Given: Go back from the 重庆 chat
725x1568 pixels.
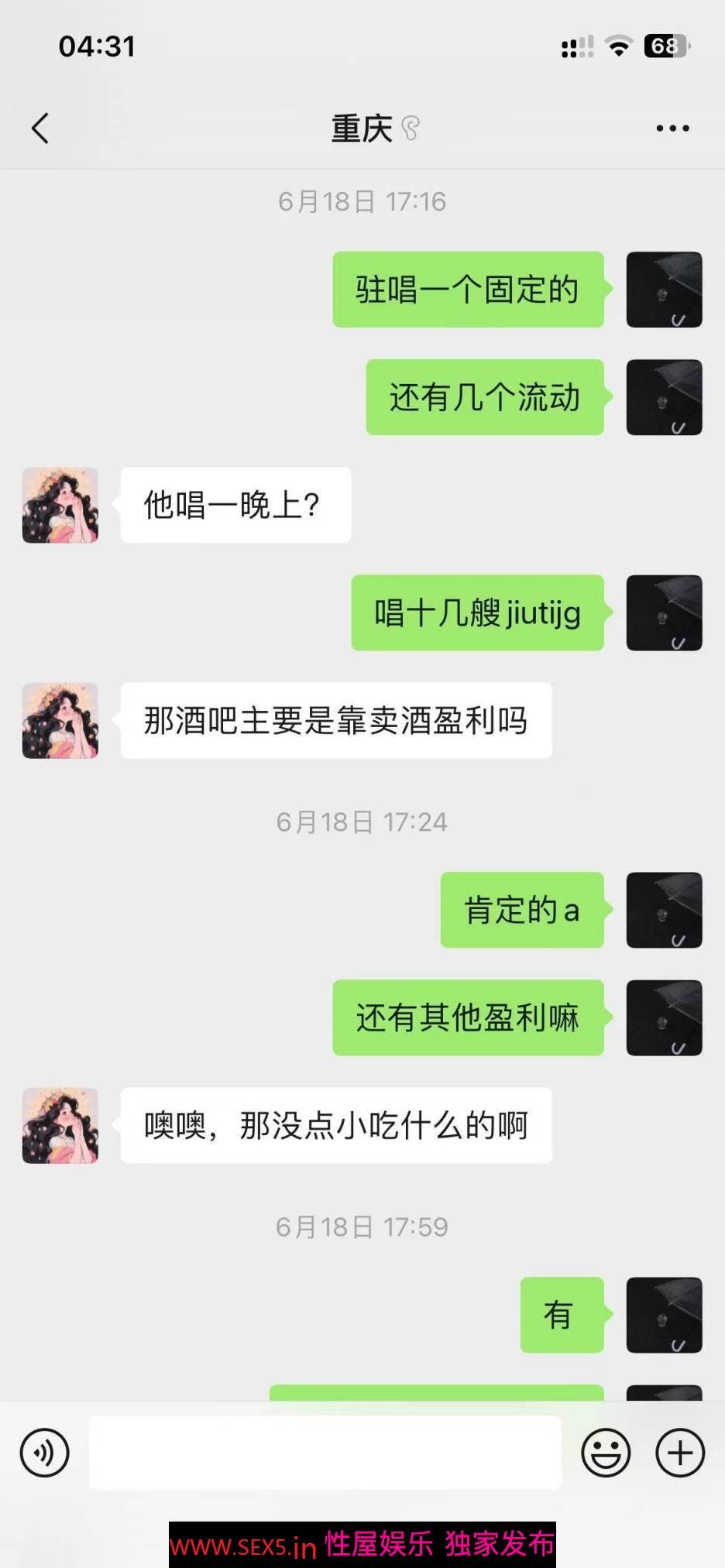Looking at the screenshot, I should [x=40, y=129].
